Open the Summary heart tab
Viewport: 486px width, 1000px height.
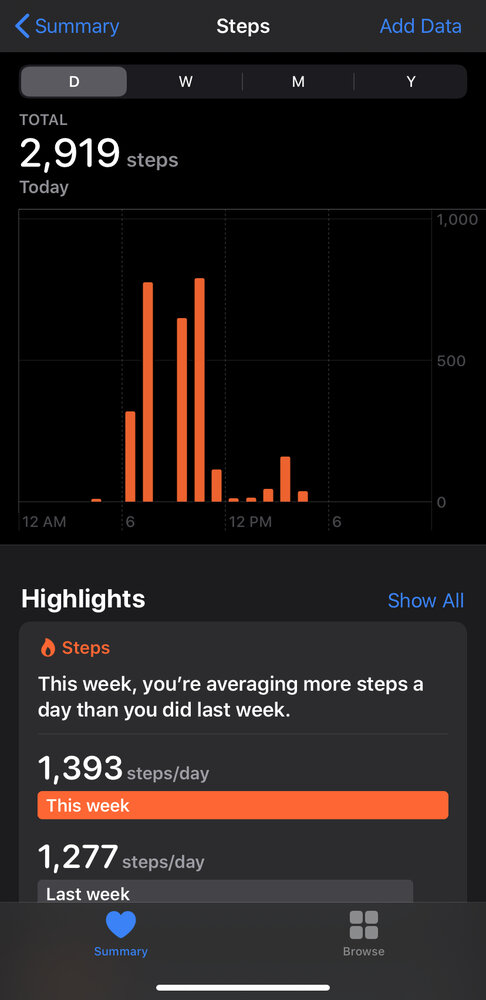[x=121, y=933]
